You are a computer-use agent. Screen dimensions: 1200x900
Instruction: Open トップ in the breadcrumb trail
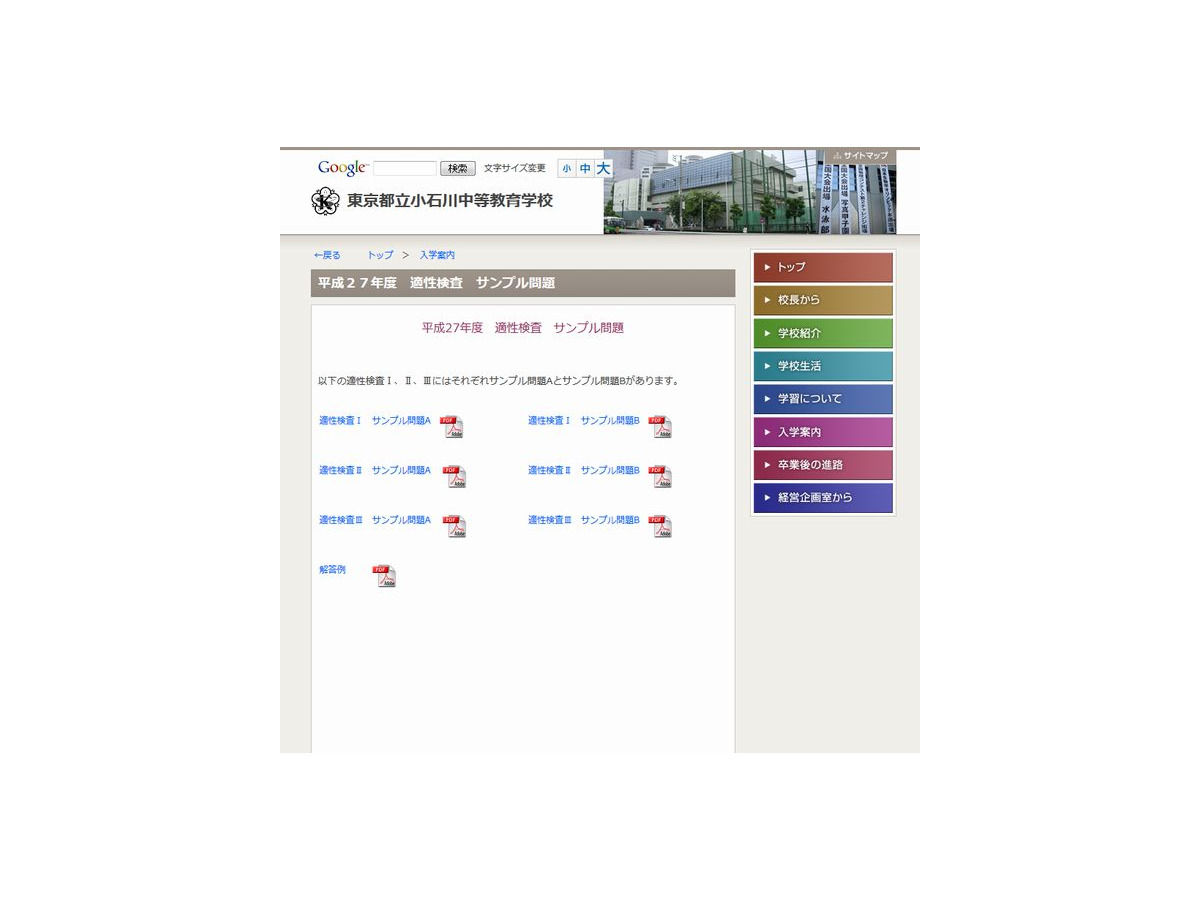(380, 255)
